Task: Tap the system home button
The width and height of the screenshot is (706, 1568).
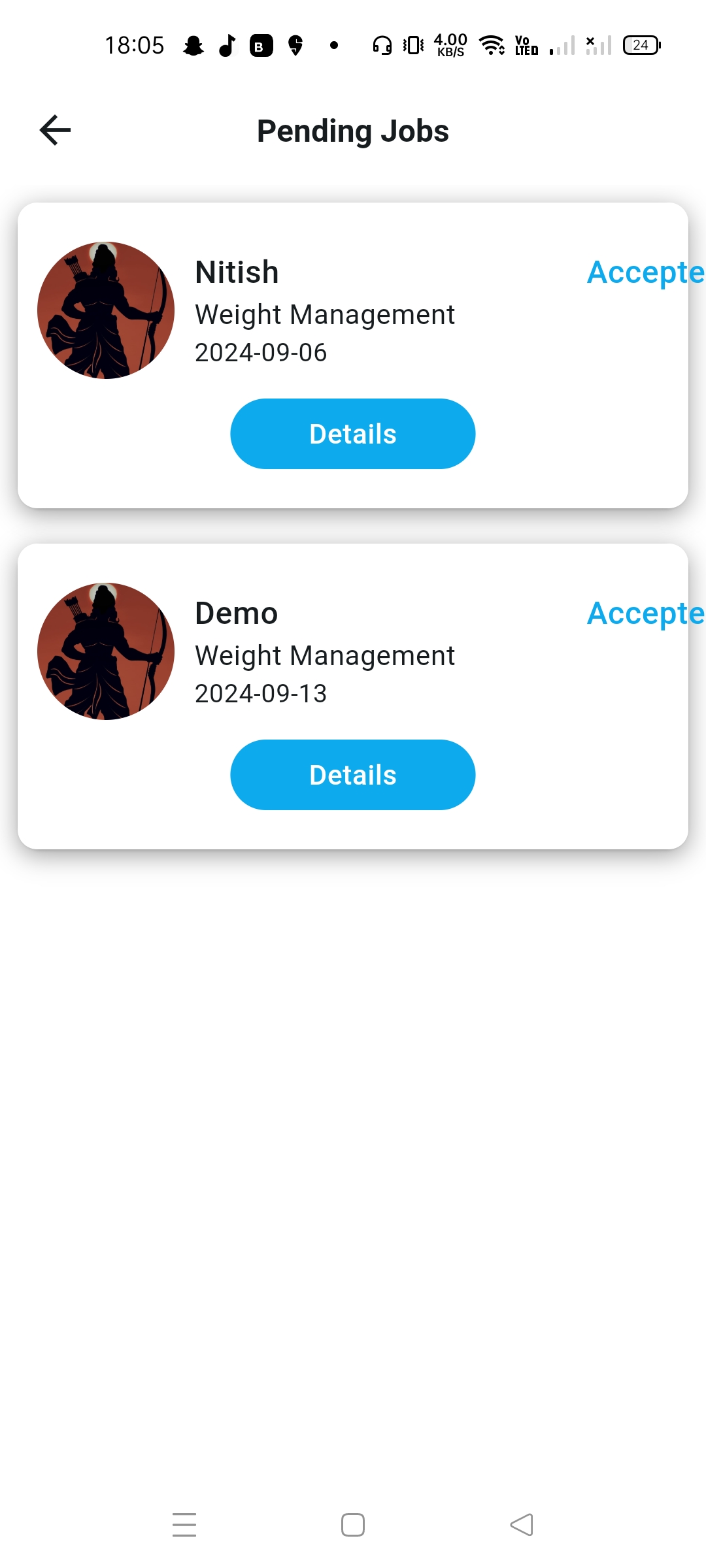Action: (353, 1525)
